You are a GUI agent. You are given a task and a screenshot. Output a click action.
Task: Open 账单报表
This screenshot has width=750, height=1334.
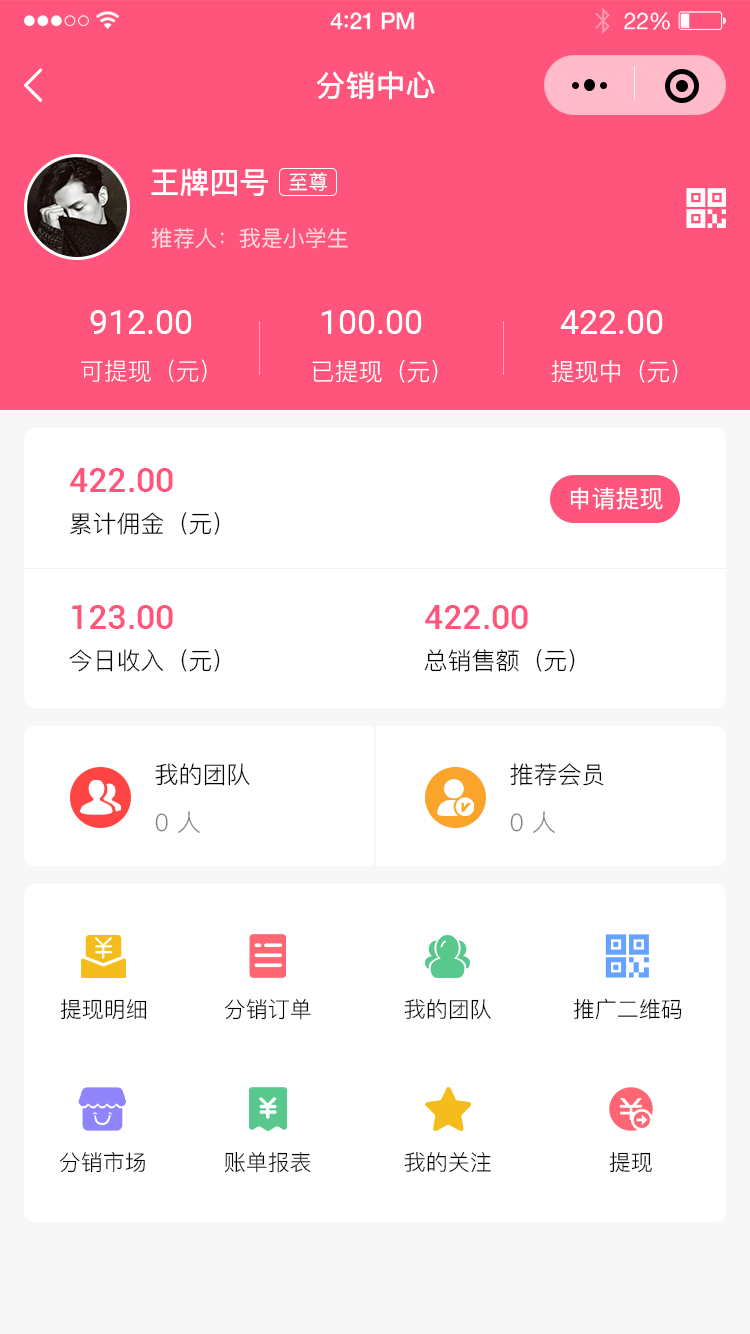point(268,1130)
